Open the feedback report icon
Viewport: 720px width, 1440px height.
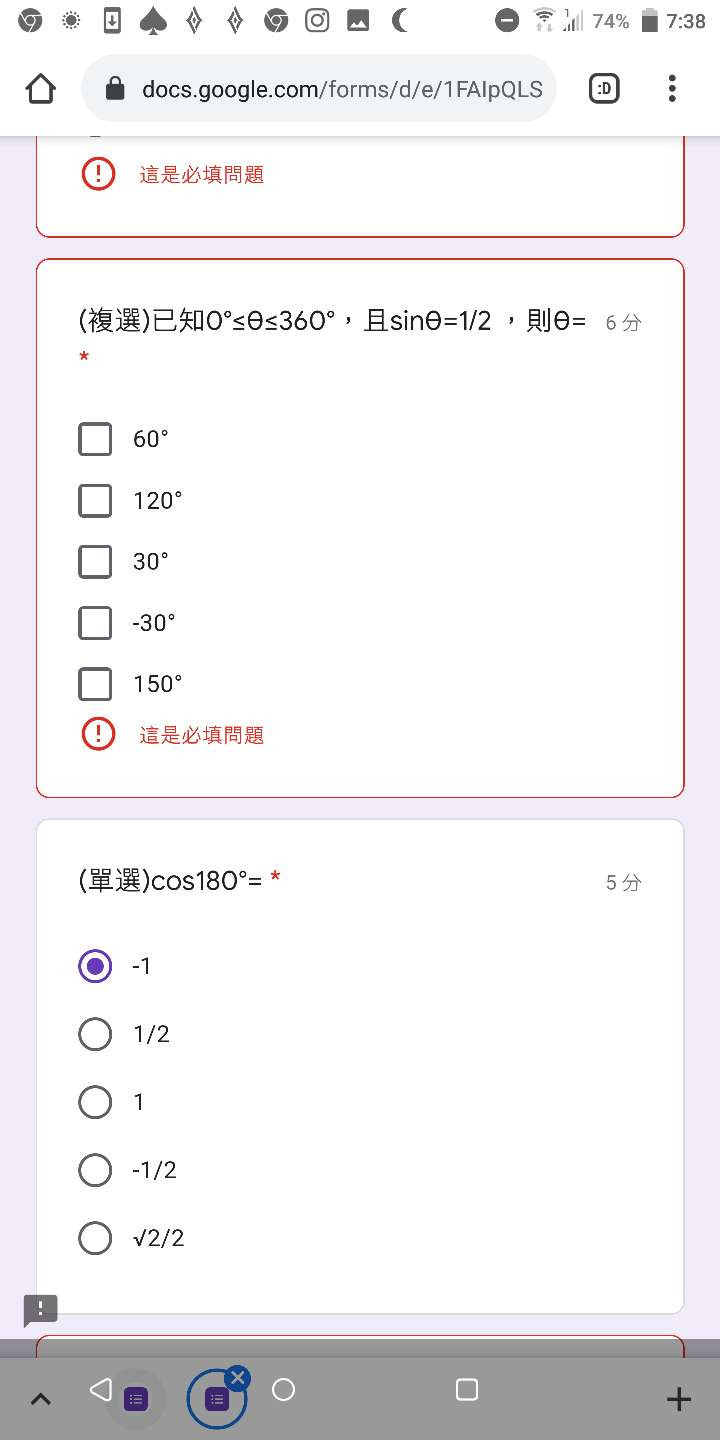click(x=41, y=1310)
